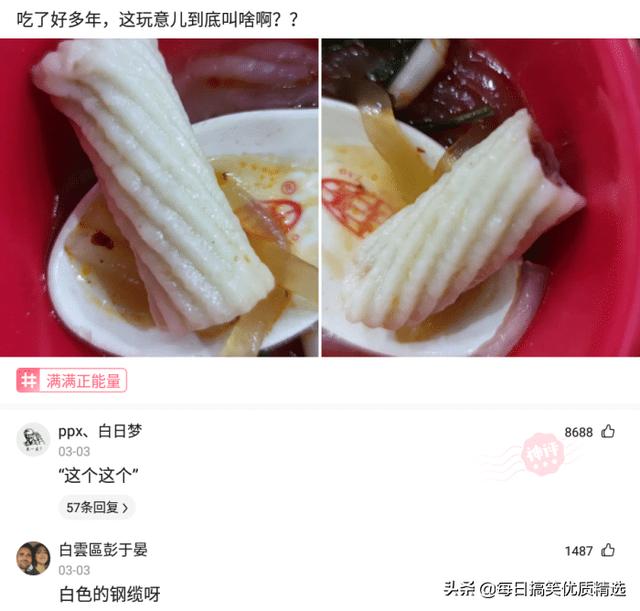
Task: Like the comment by 白雲區彭于晏
Action: click(x=608, y=551)
